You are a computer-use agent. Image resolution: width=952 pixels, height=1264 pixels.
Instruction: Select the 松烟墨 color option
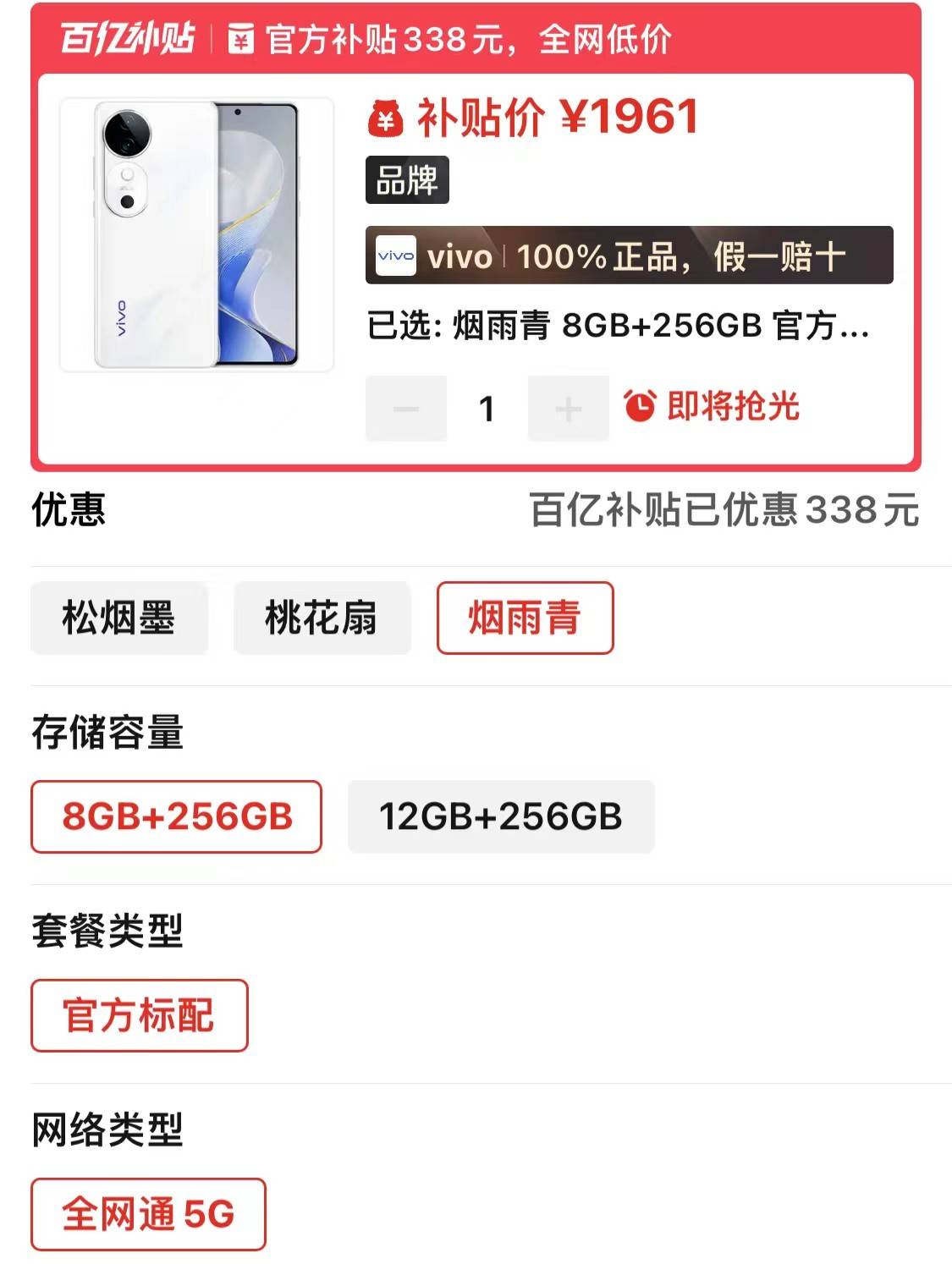118,618
